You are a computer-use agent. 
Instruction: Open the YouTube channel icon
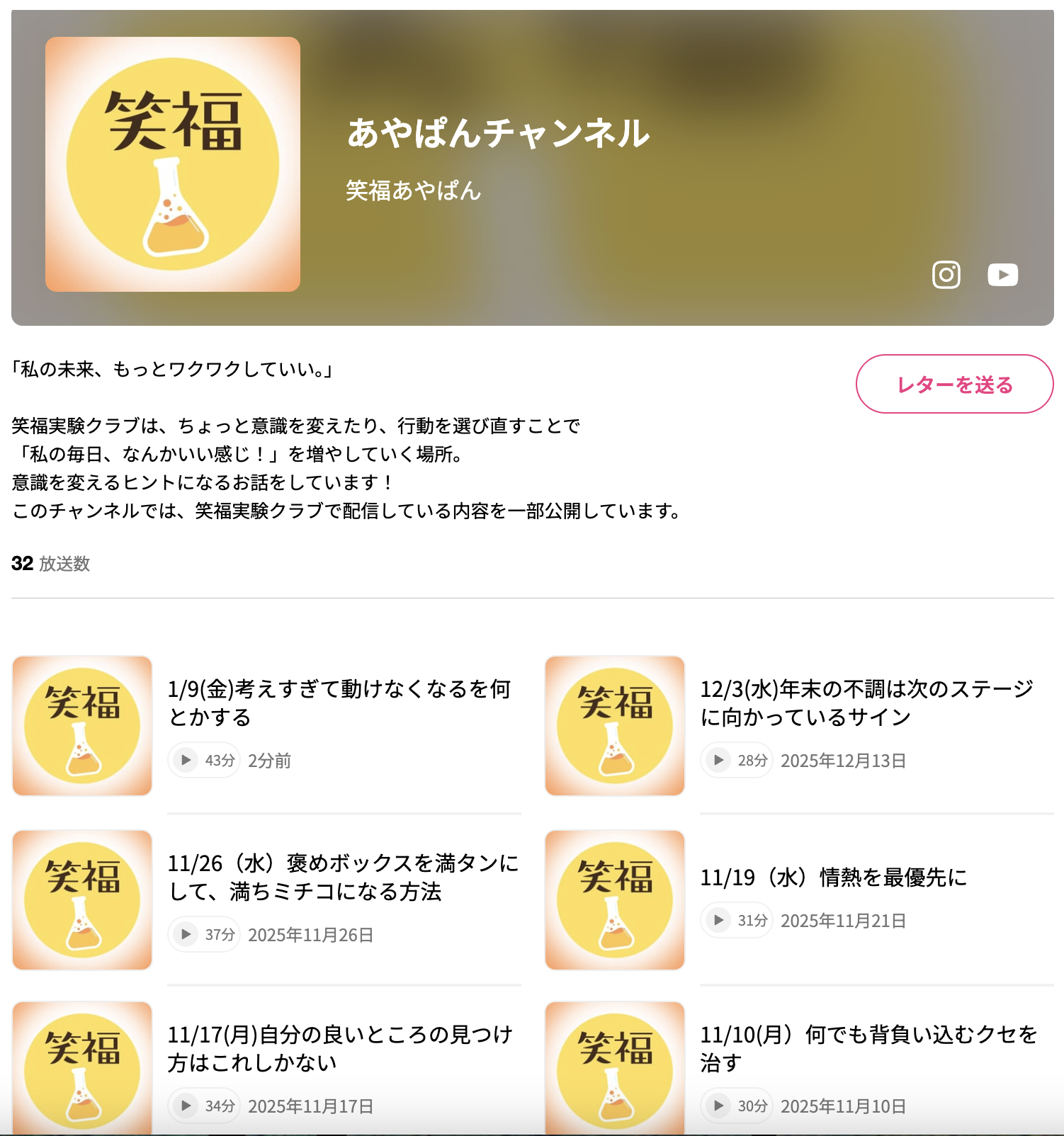tap(1002, 275)
